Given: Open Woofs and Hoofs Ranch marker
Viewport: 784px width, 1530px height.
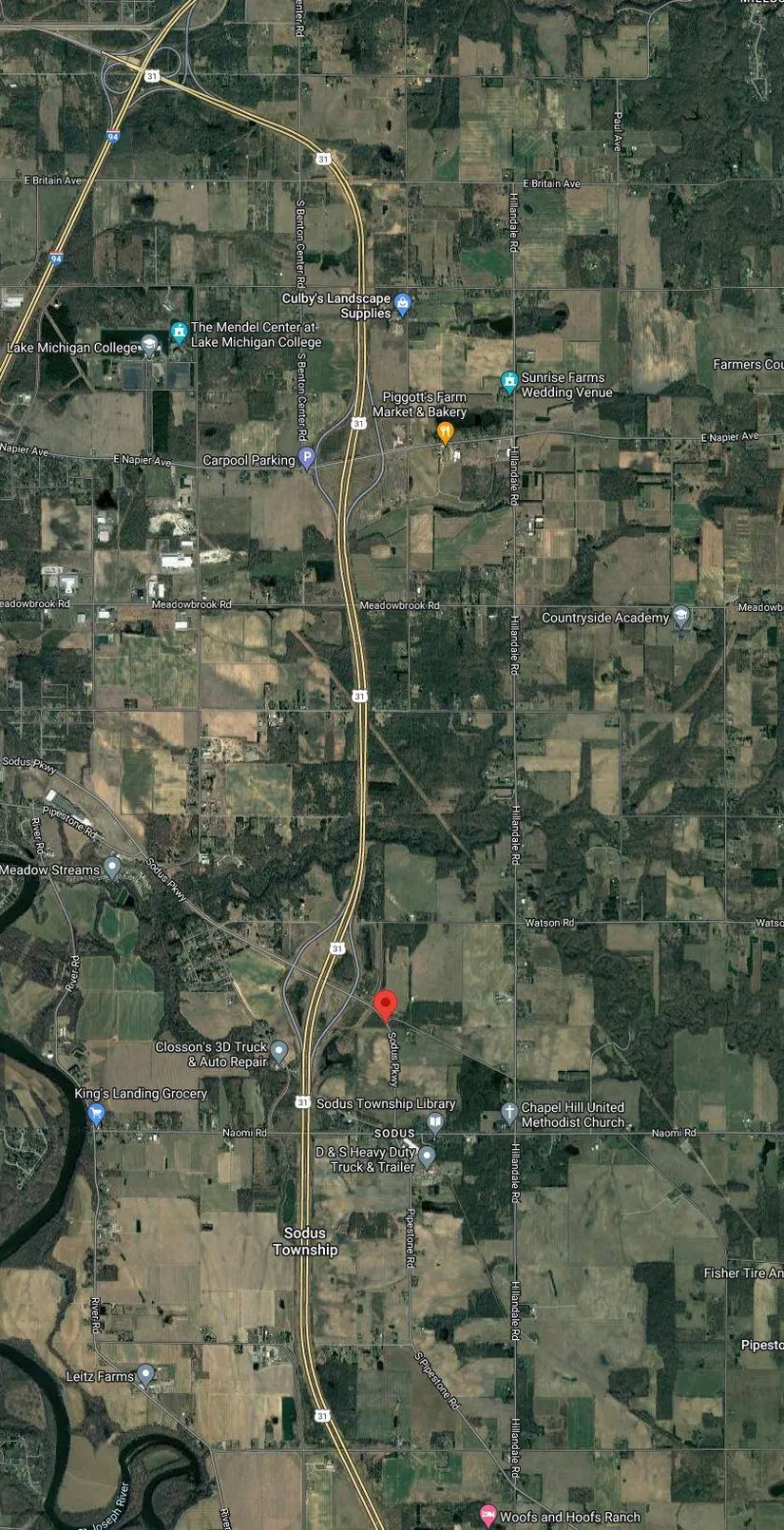Looking at the screenshot, I should [488, 1514].
